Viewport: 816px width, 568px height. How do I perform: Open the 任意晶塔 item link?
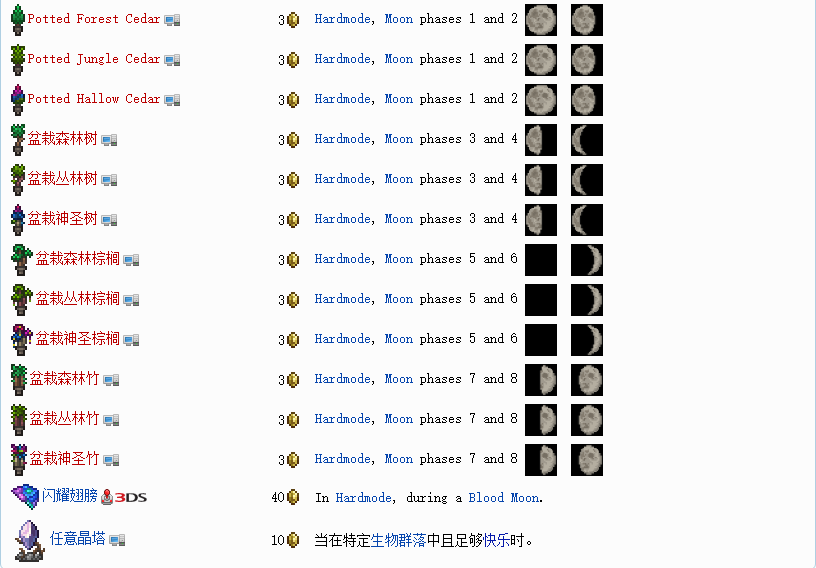click(77, 539)
